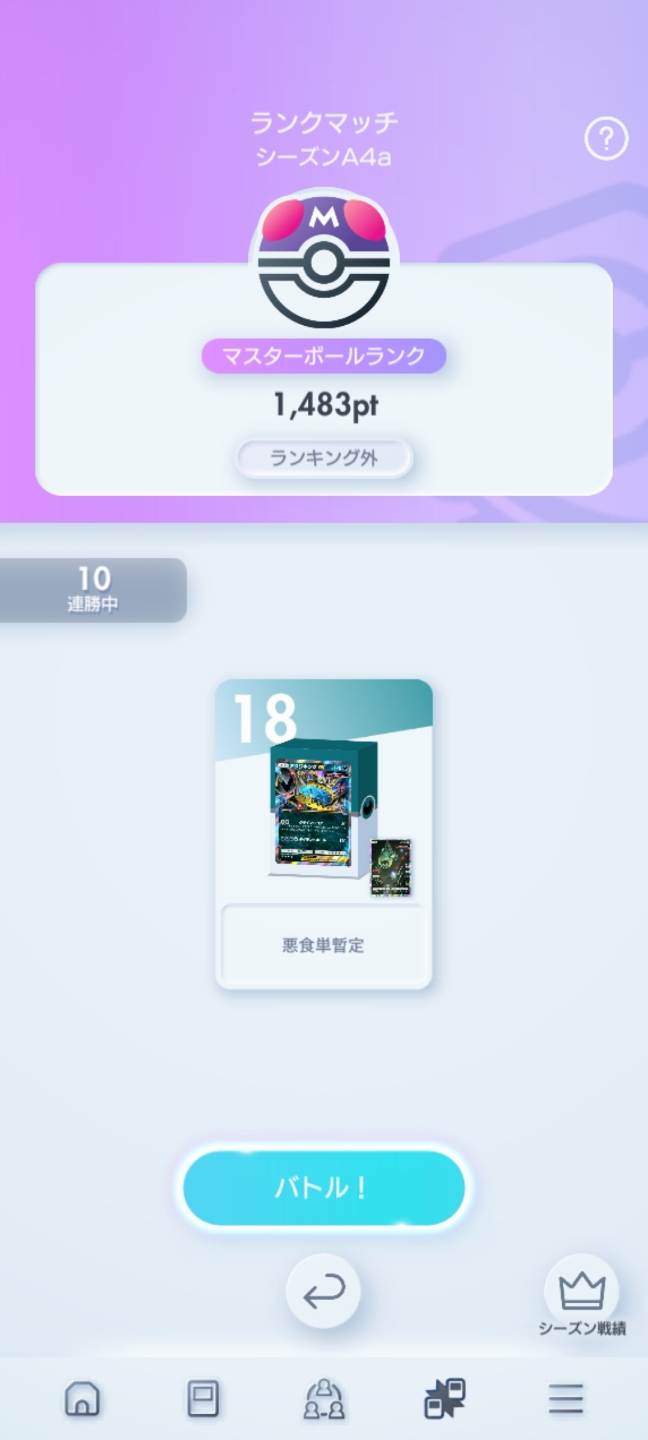648x1440 pixels.
Task: Open the hamburger menu tab
Action: tap(565, 1398)
